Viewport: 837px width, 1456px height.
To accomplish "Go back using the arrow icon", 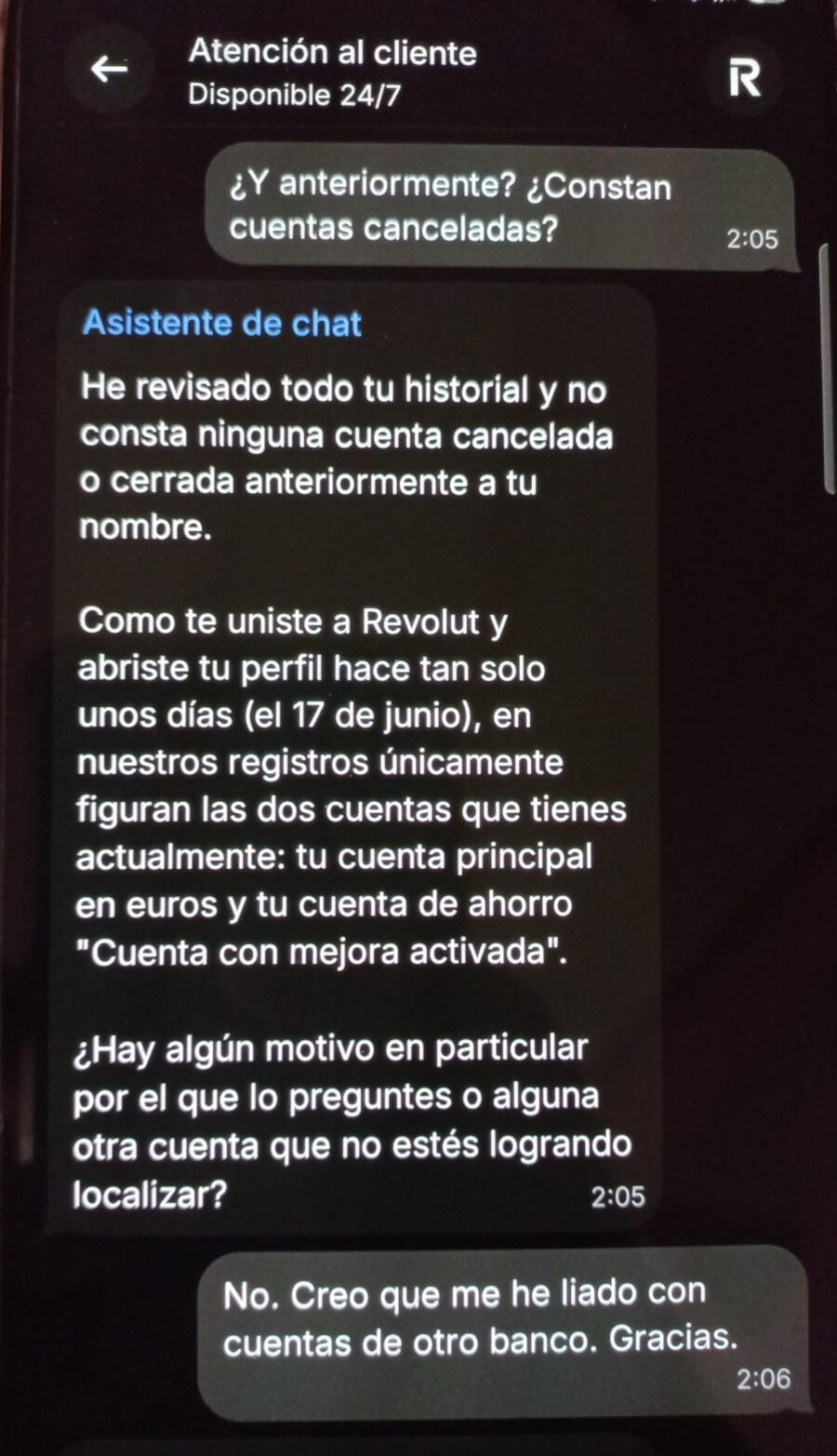I will (x=109, y=69).
